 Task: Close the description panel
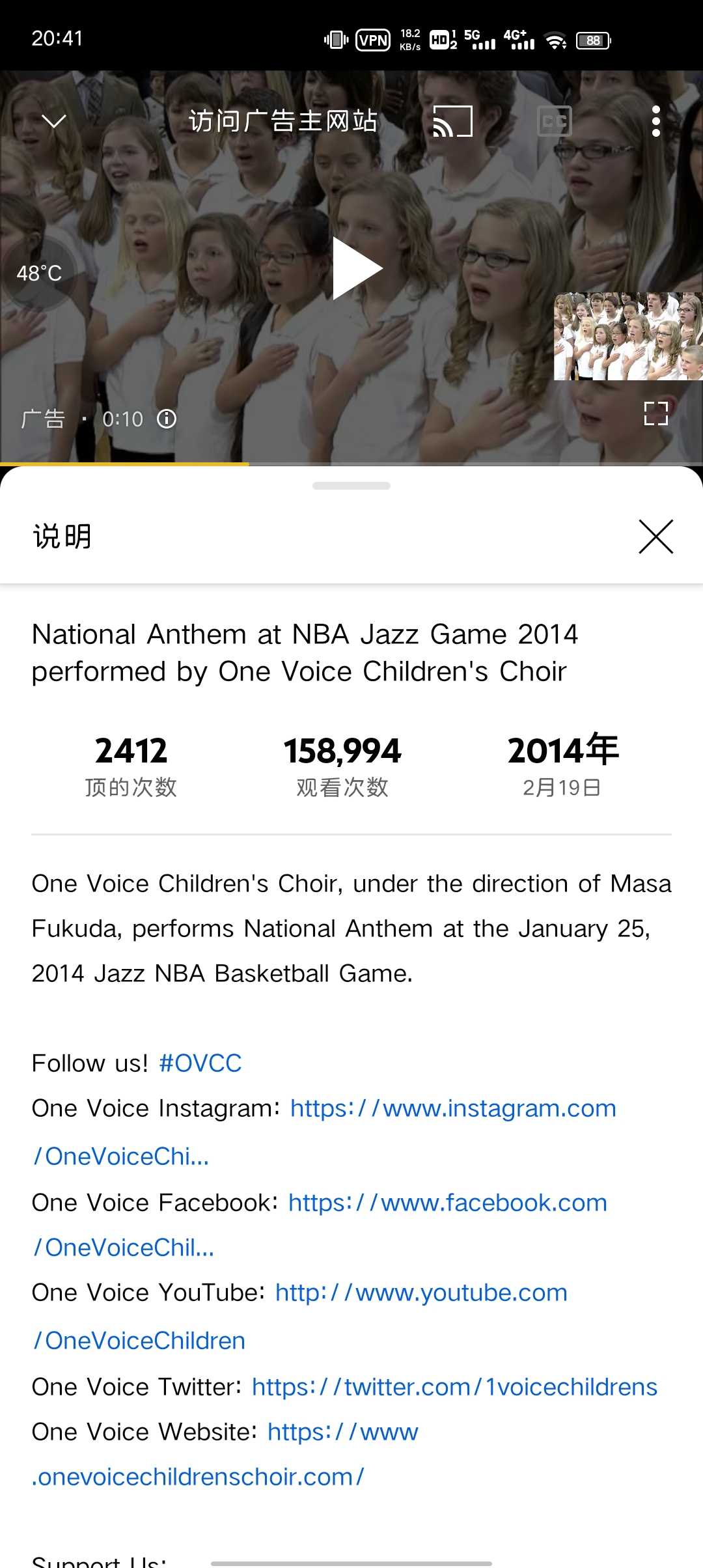click(x=655, y=537)
